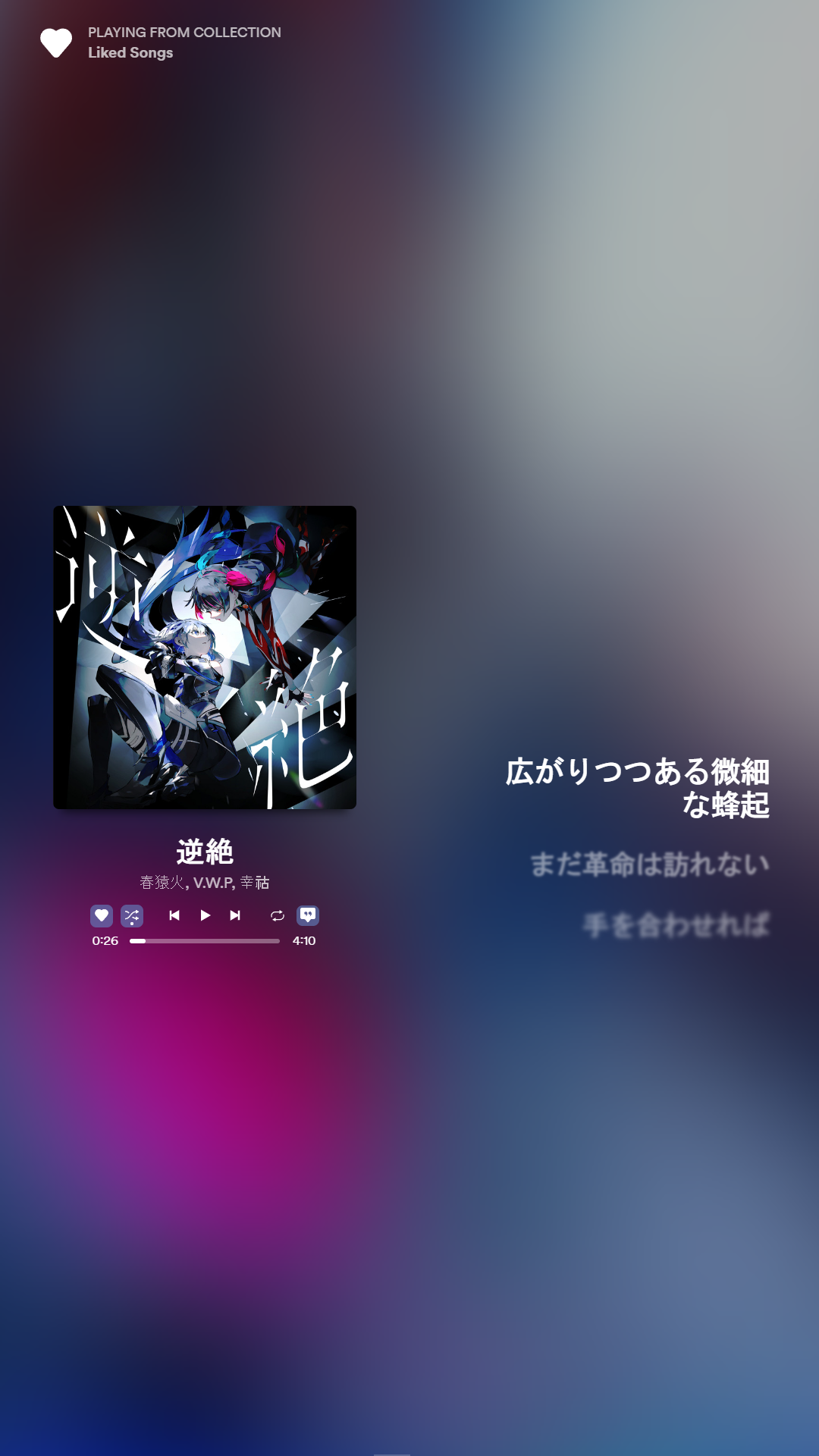Play the current song
Screen dimensions: 819x1456
[x=205, y=915]
